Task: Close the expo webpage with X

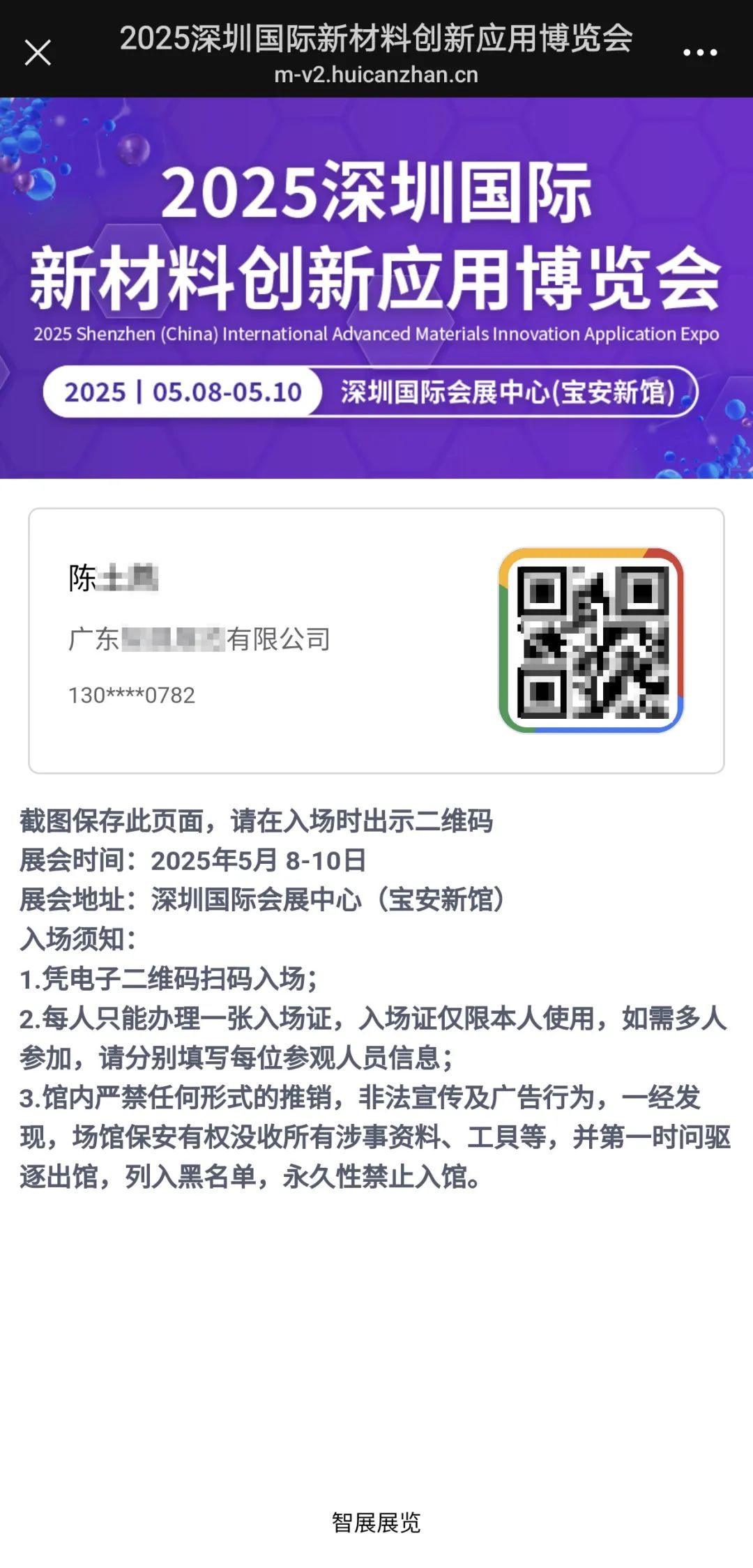Action: (38, 52)
